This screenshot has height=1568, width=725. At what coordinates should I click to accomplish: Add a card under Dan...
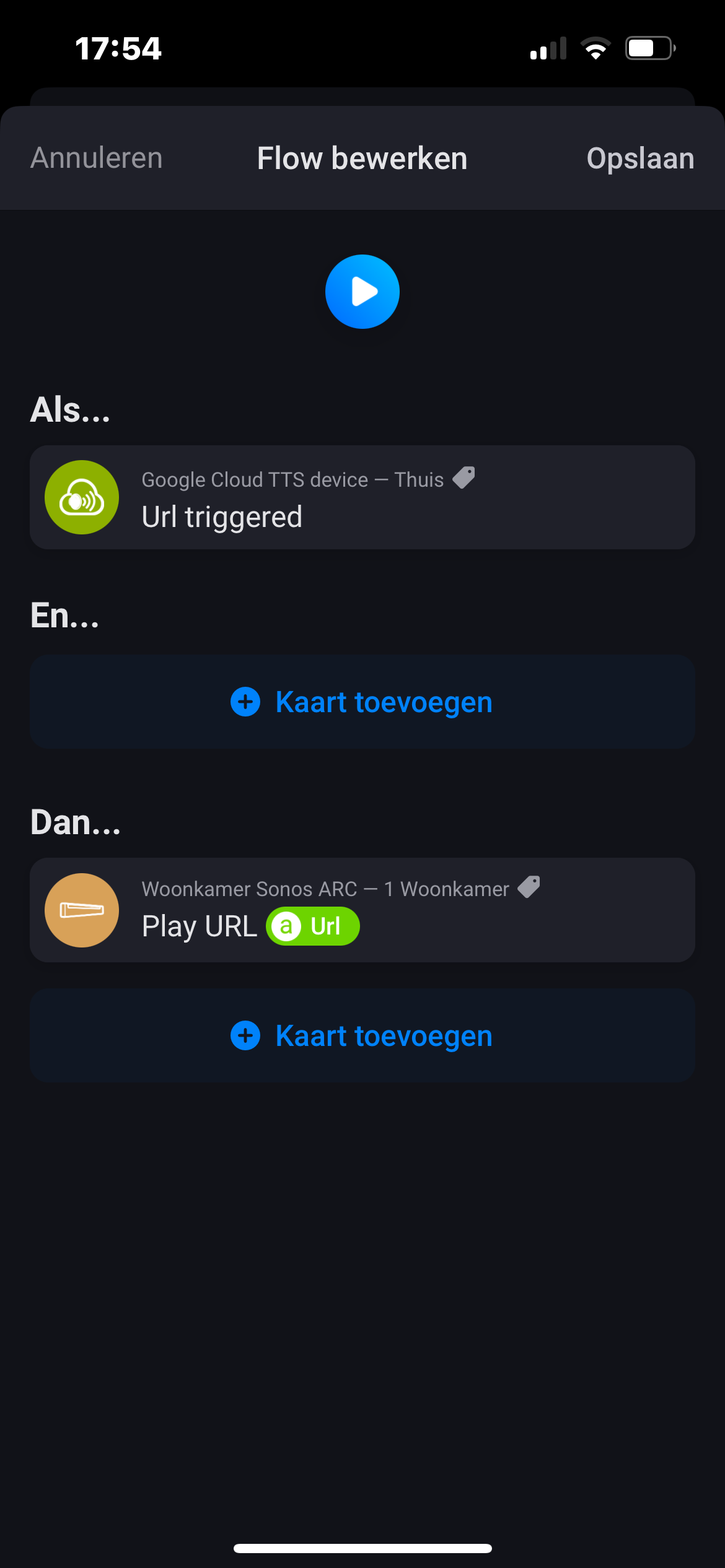point(362,1036)
